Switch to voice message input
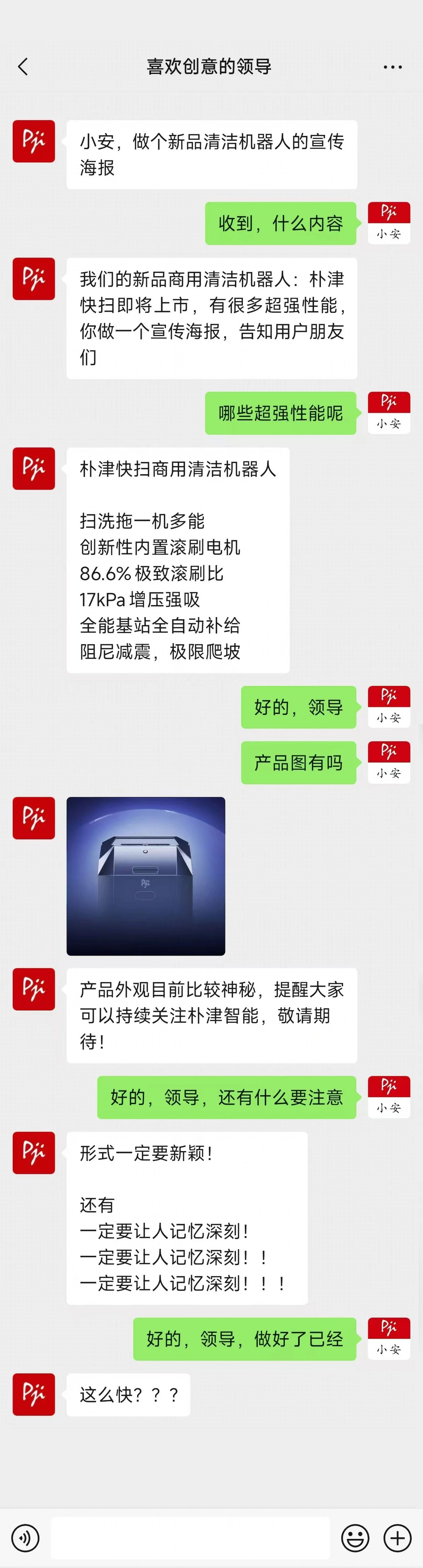Image resolution: width=423 pixels, height=1568 pixels. coord(25,1538)
